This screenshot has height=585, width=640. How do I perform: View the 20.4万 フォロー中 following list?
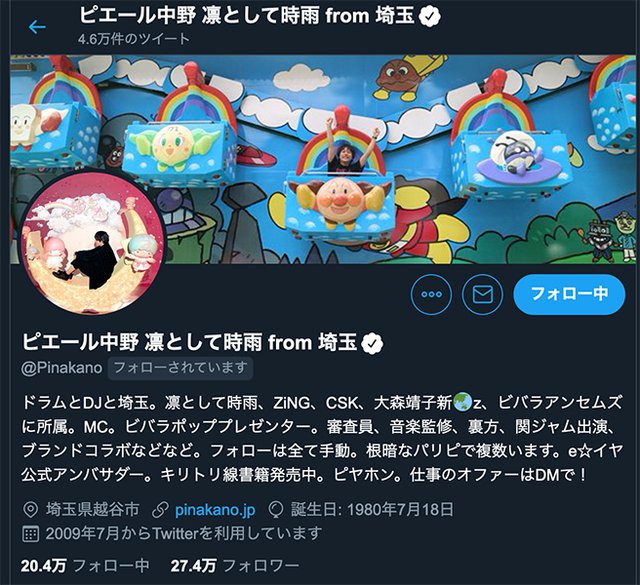tap(84, 564)
